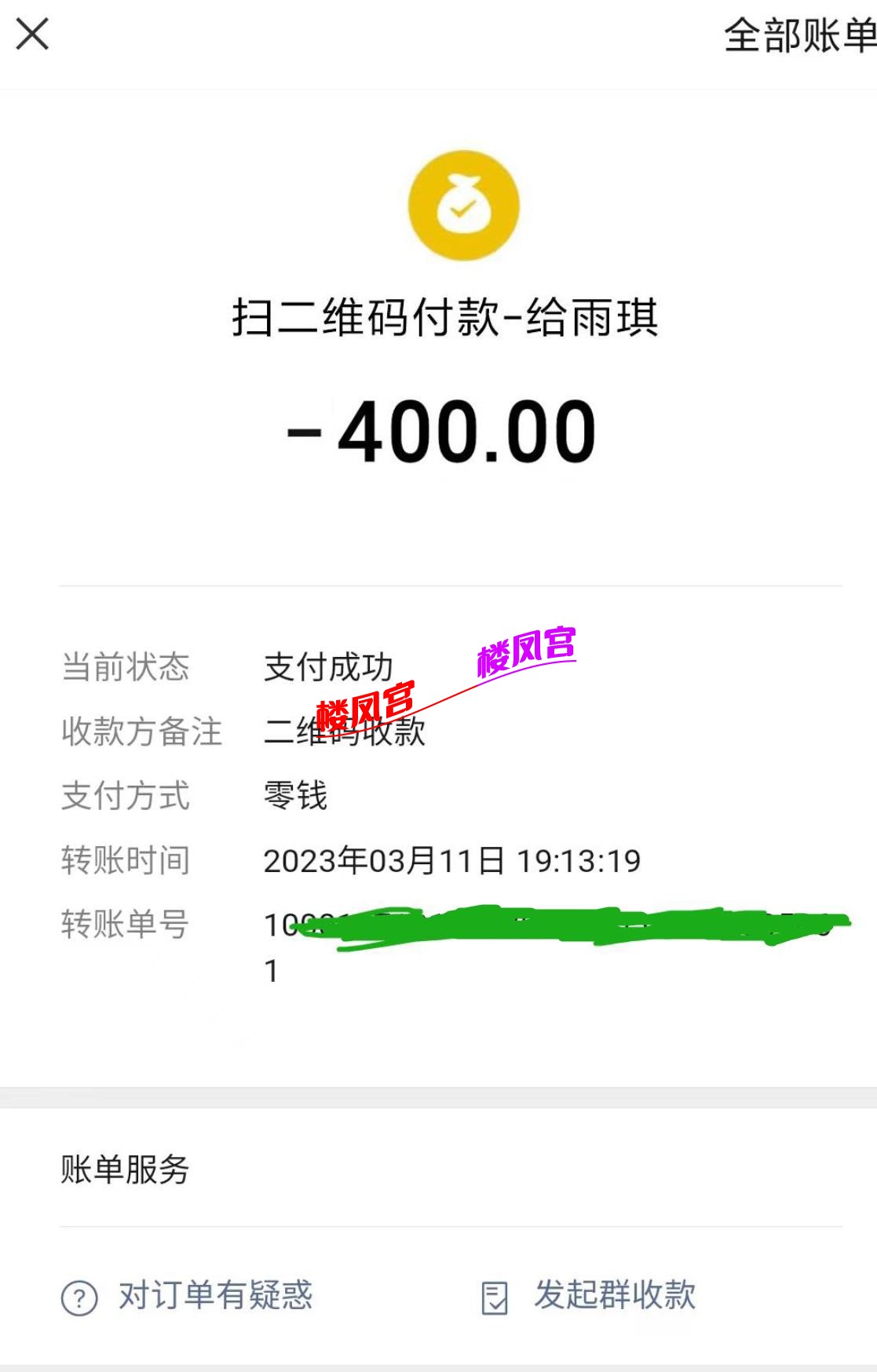Click the 转账时间 label
Screen dimensions: 877x1372
click(x=125, y=861)
